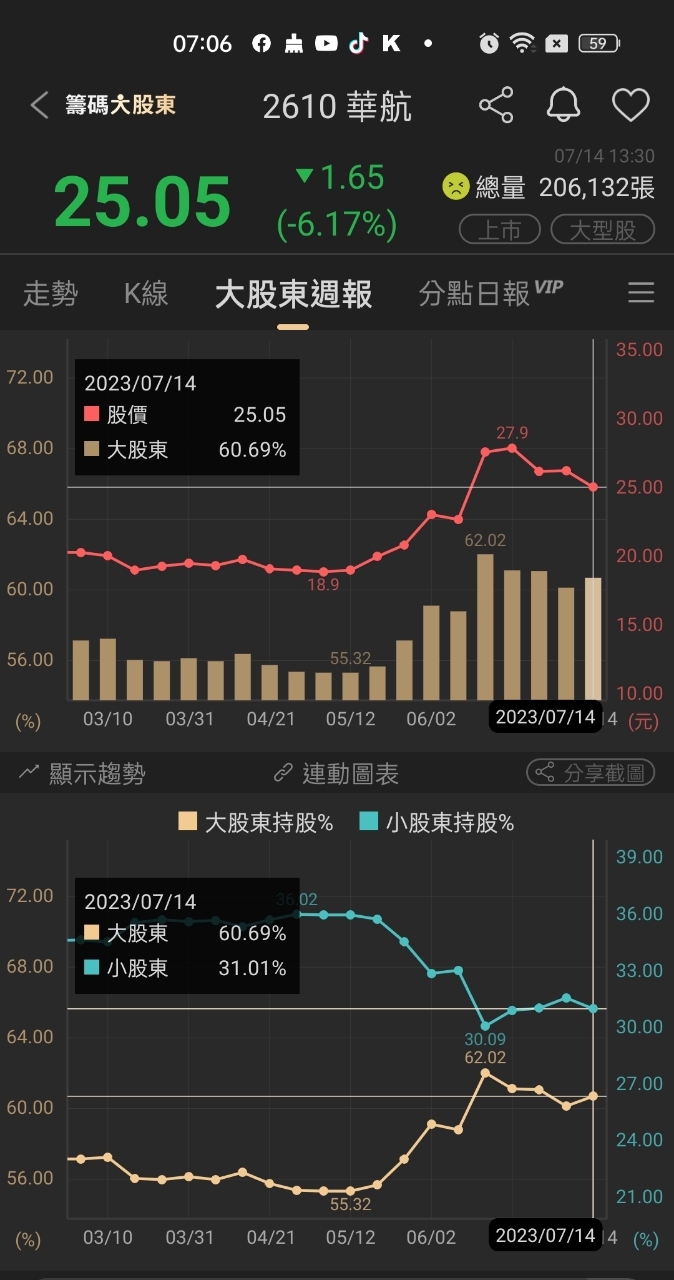Tap the 分享截圖 button

click(x=591, y=773)
